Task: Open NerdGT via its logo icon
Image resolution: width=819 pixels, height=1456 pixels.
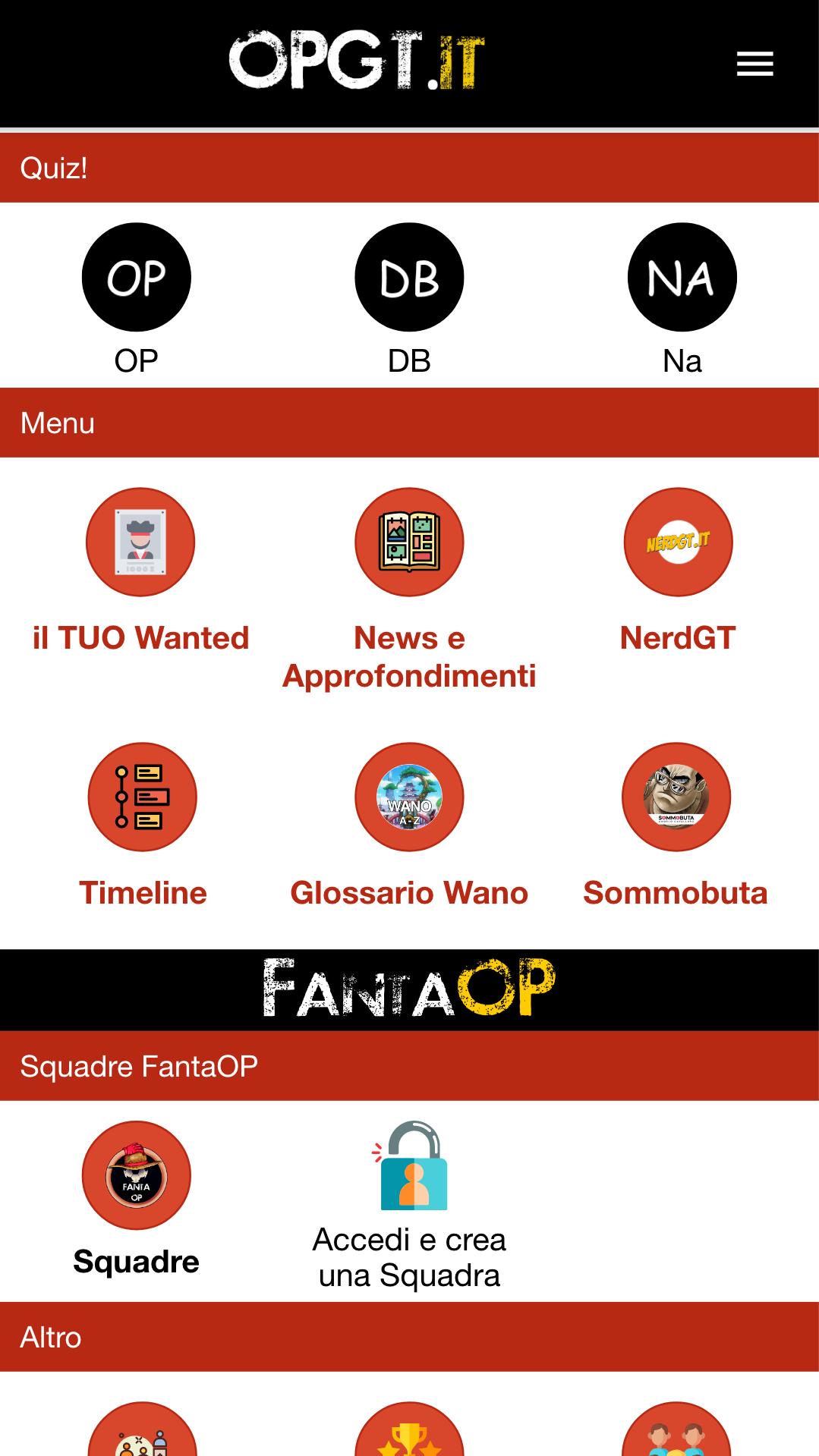Action: click(x=678, y=541)
